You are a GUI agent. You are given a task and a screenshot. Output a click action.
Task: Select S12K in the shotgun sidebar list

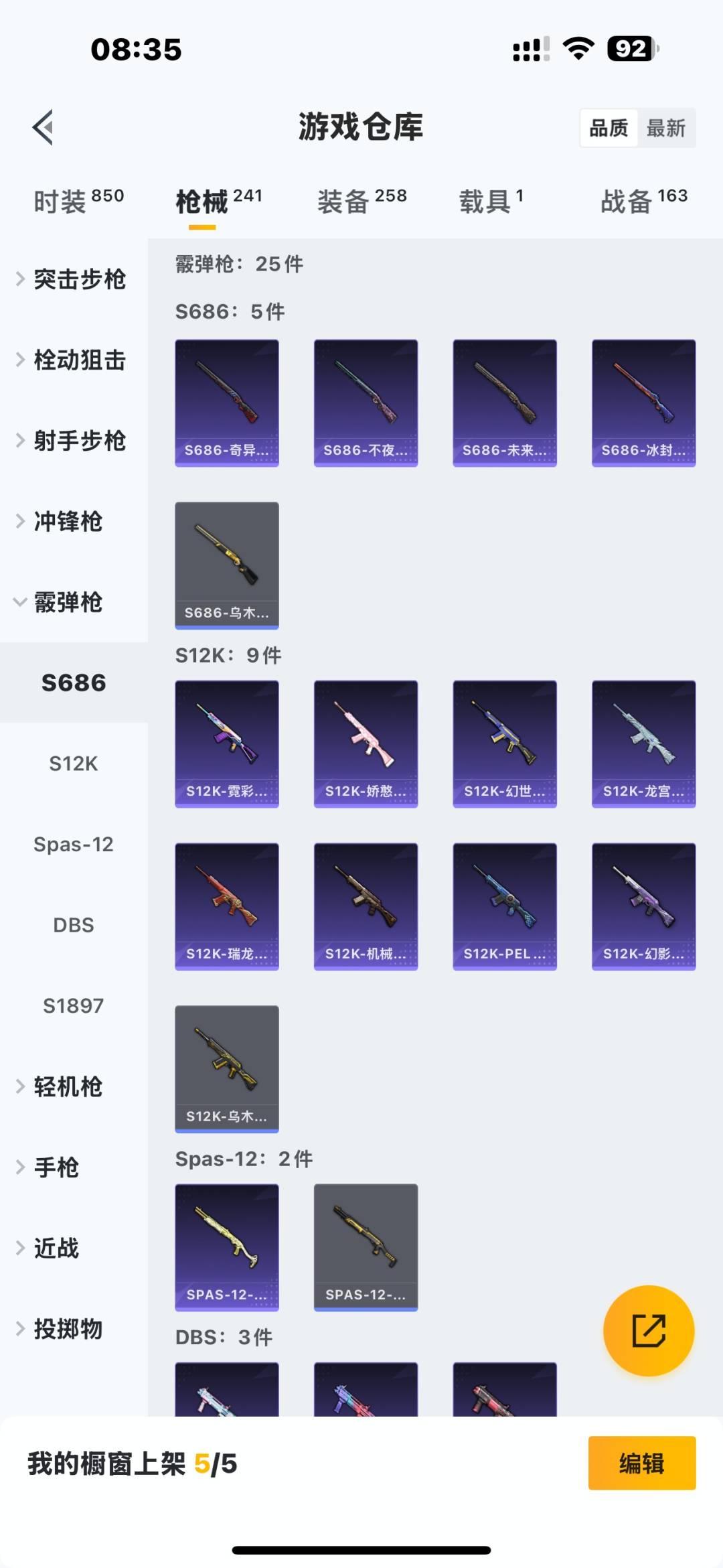point(74,764)
